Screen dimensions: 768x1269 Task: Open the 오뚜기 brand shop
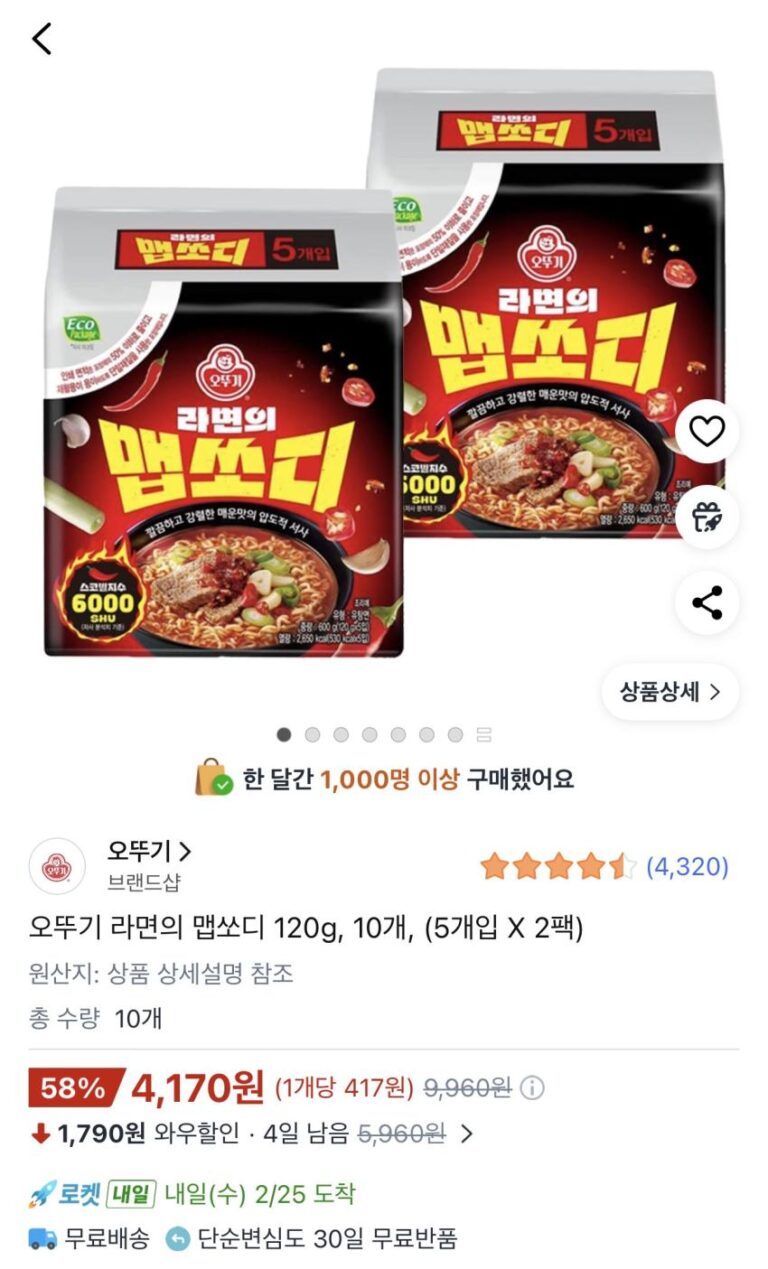pos(150,852)
